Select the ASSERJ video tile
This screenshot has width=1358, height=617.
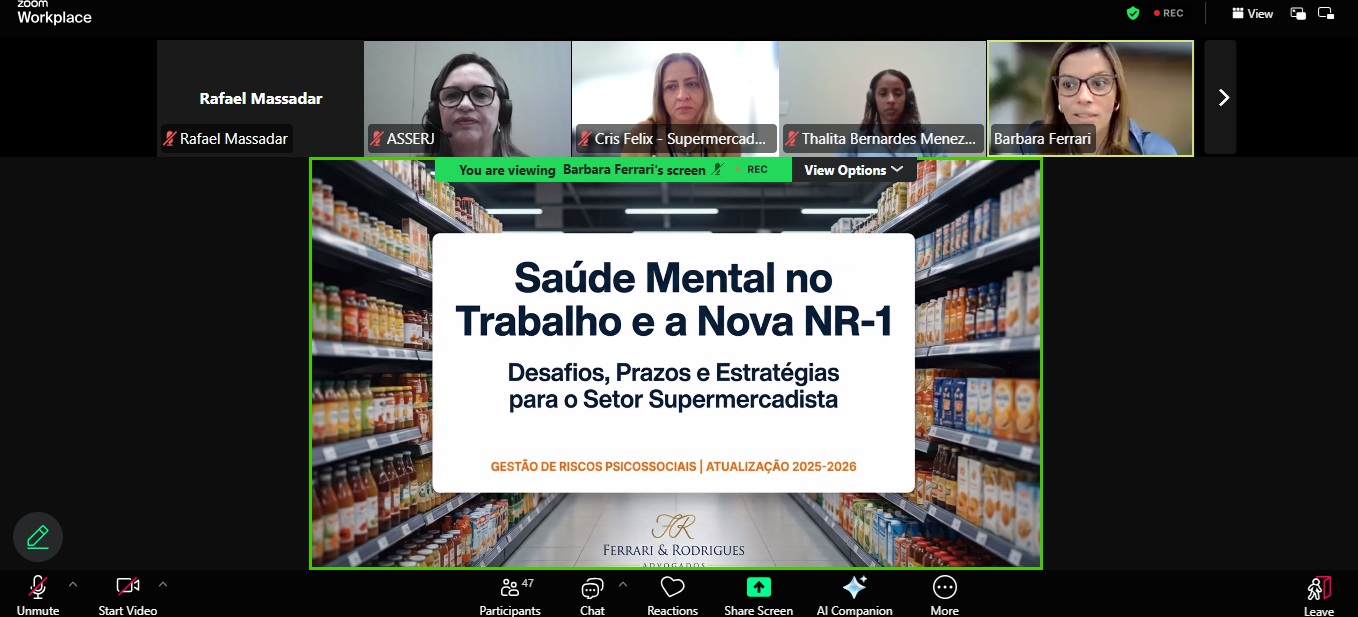(467, 98)
